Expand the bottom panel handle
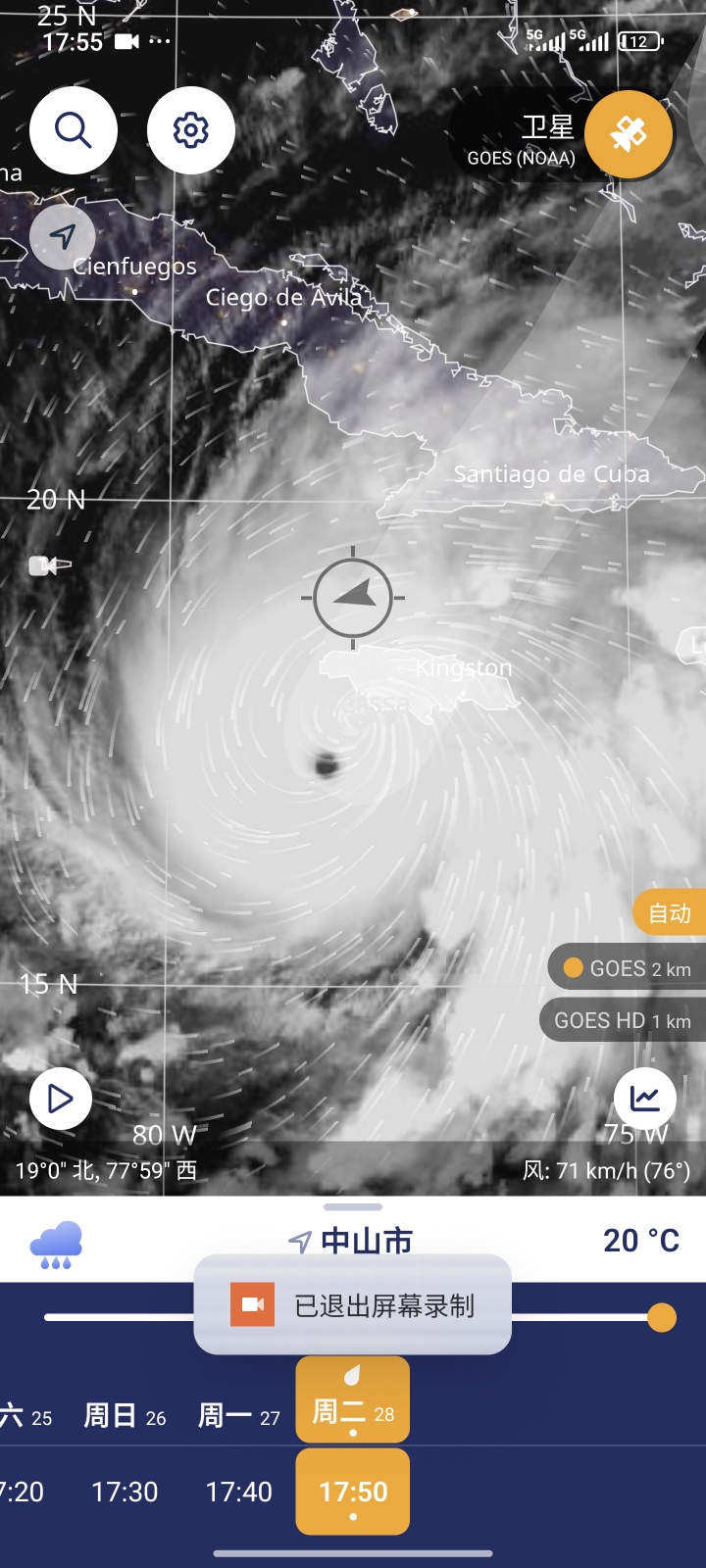Screen dimensions: 706x1568 click(353, 1207)
